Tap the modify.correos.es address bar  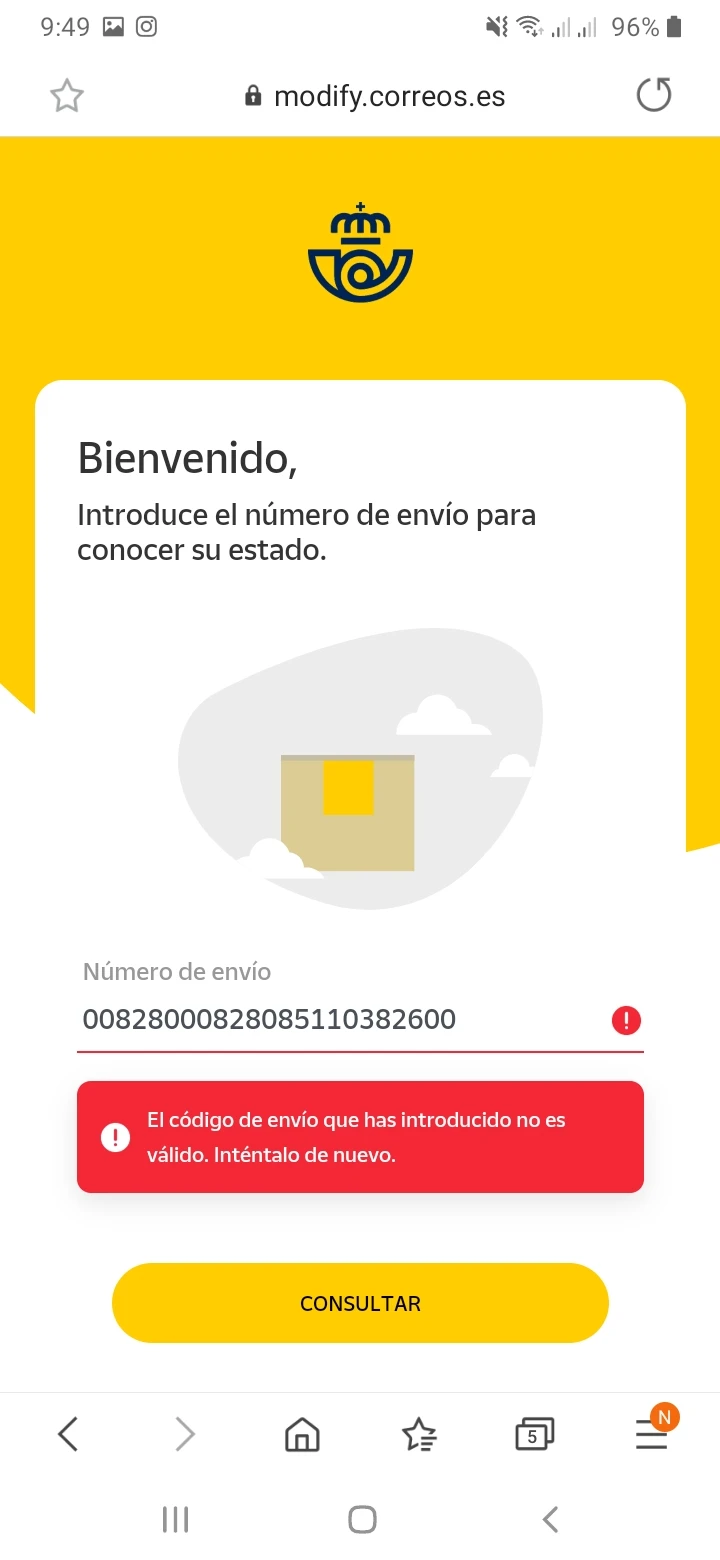click(375, 96)
